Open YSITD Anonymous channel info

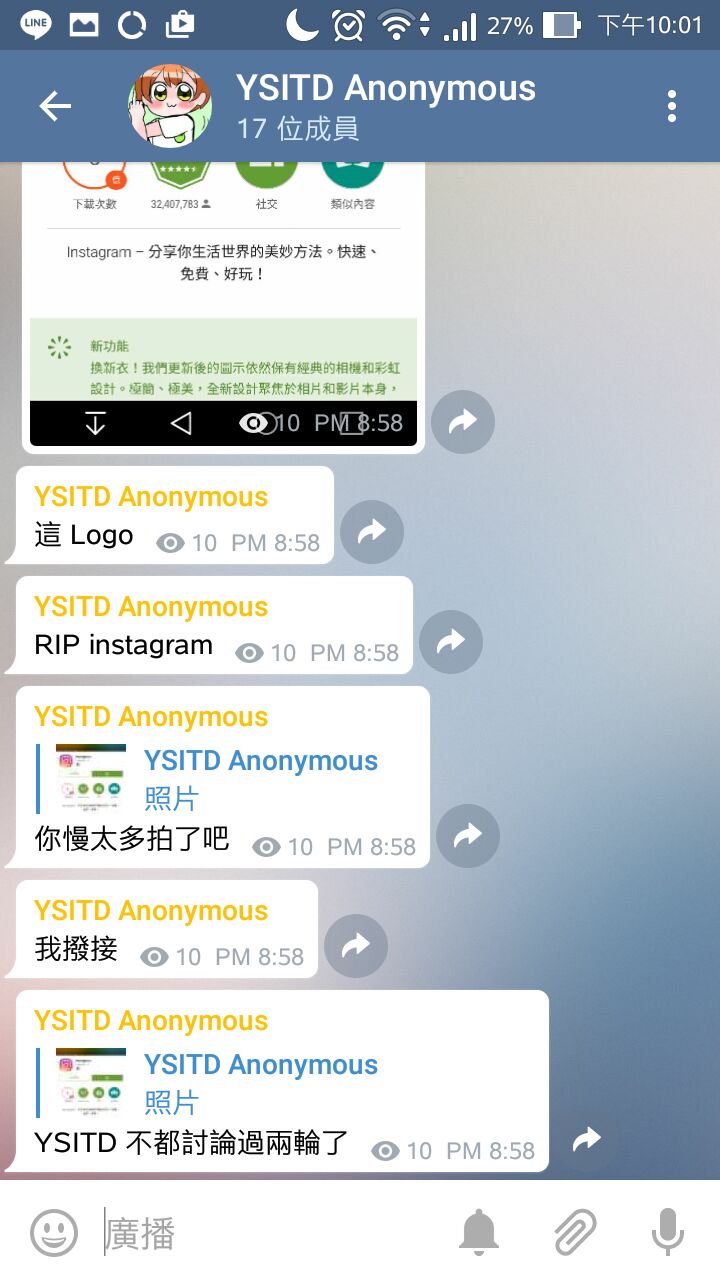(x=385, y=106)
